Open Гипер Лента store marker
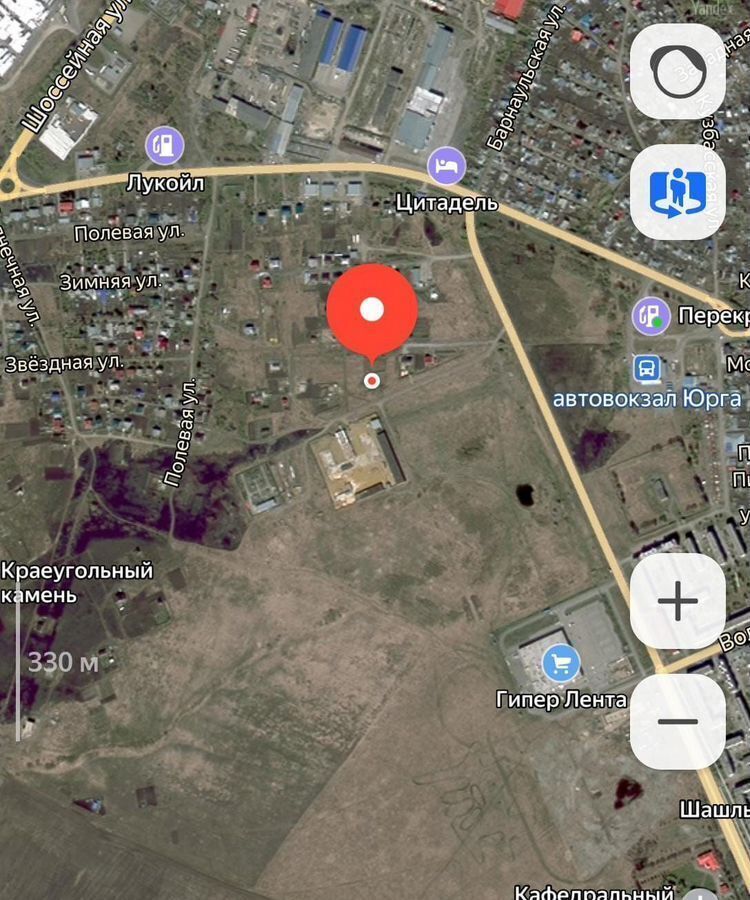This screenshot has width=750, height=900. tap(561, 664)
